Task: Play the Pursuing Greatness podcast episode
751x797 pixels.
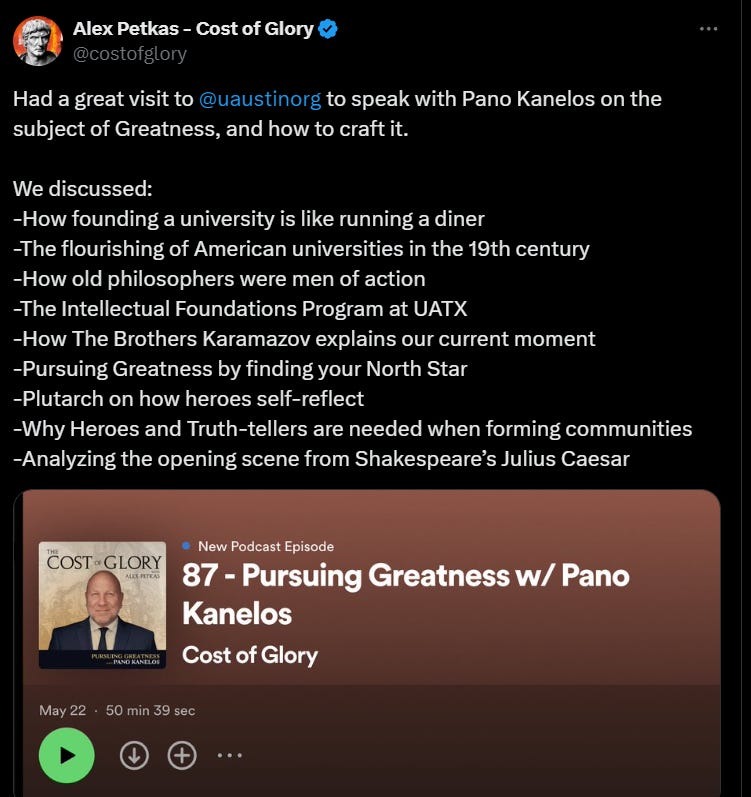Action: tap(66, 755)
